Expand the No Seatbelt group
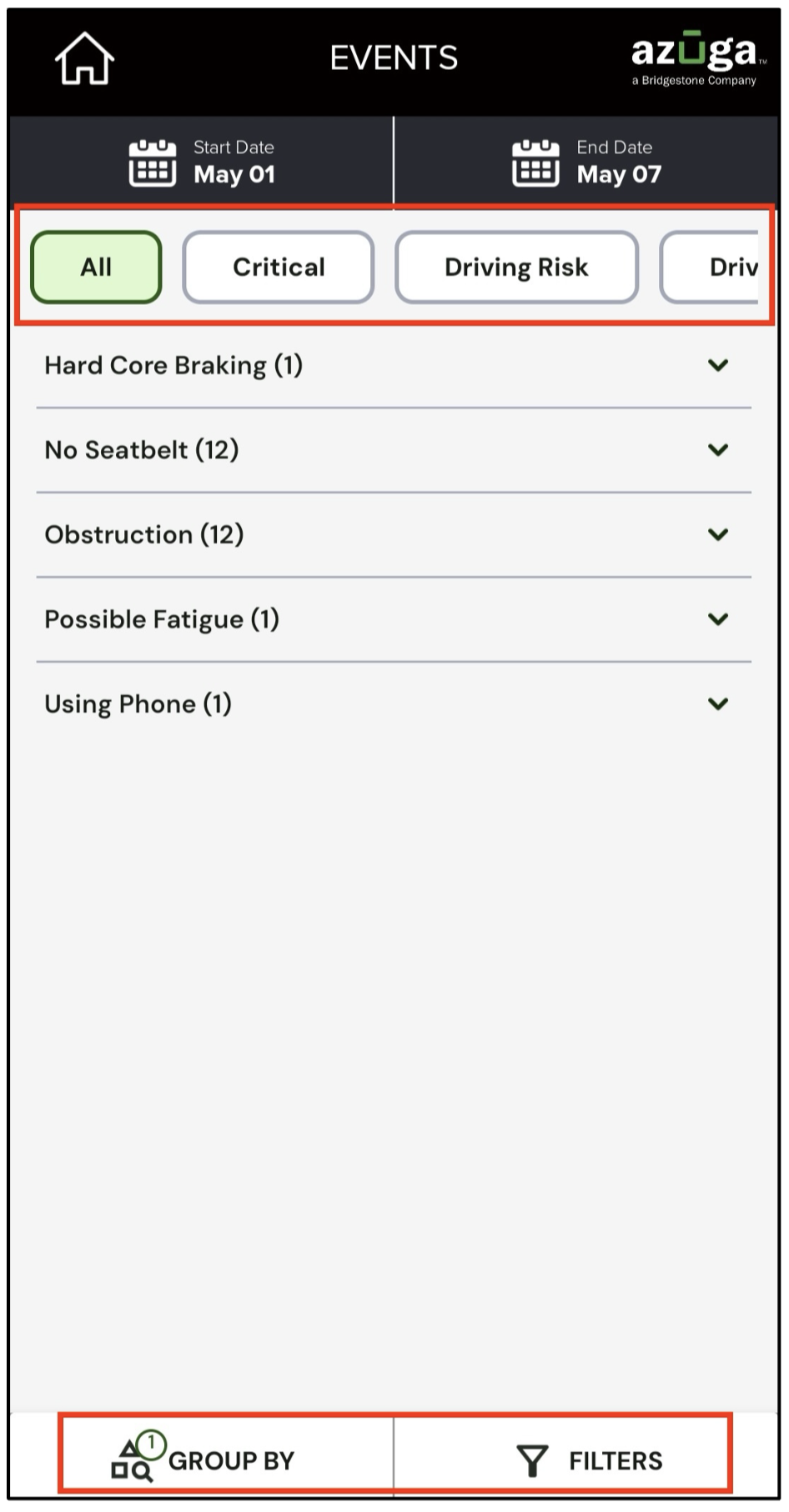This screenshot has height=1512, width=789. [717, 450]
